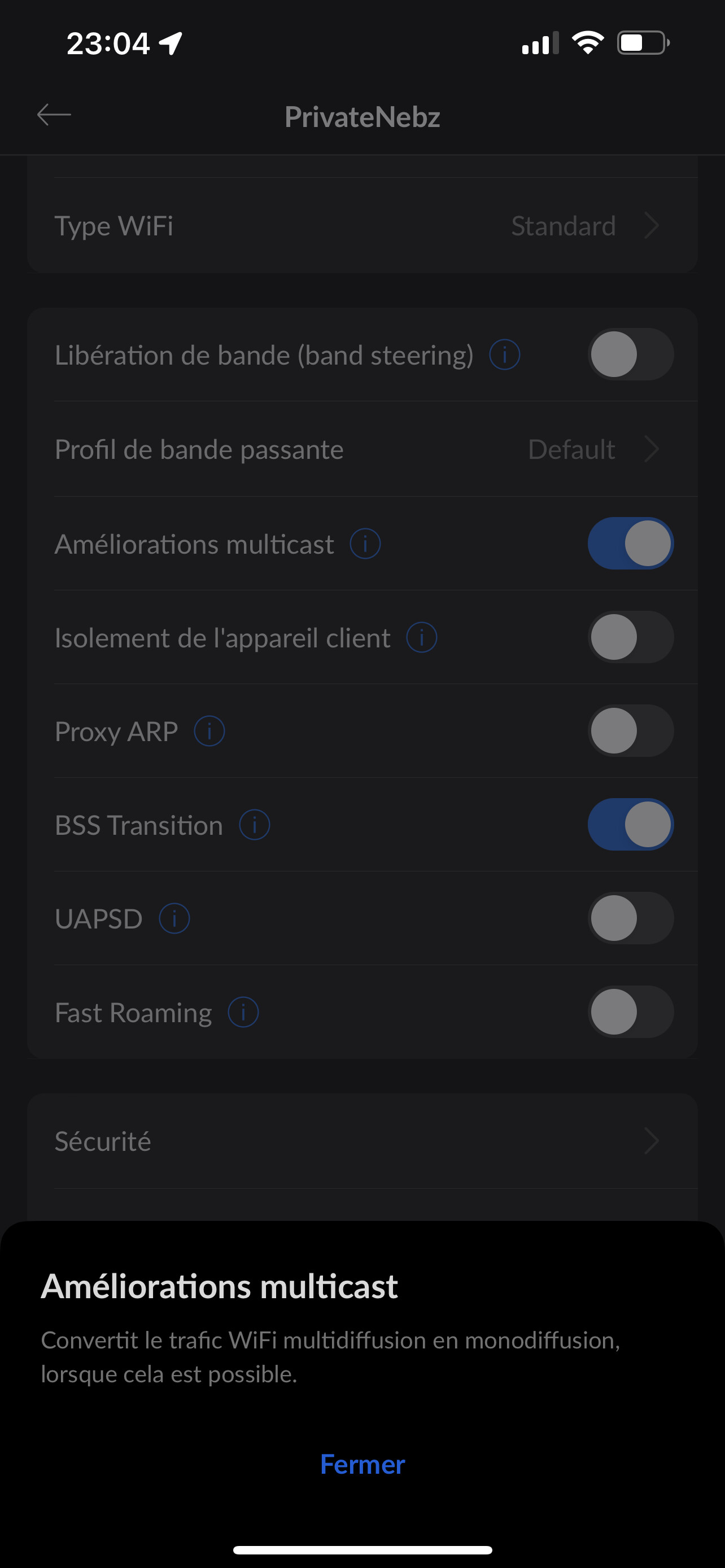Toggle Isolement de l'appareil client
The image size is (725, 1568).
[x=631, y=637]
